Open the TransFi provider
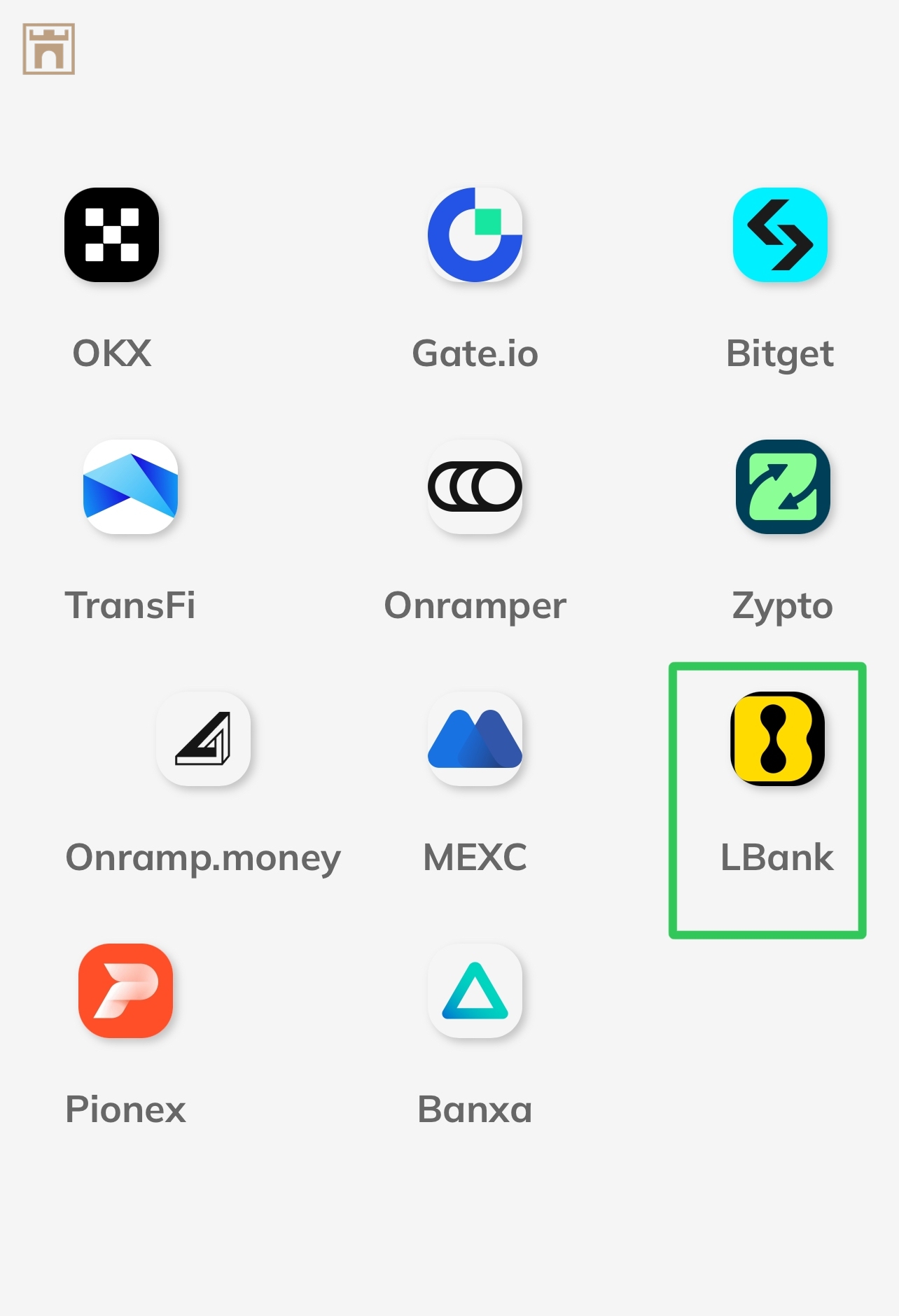Screen dimensions: 899x1316 pos(130,487)
